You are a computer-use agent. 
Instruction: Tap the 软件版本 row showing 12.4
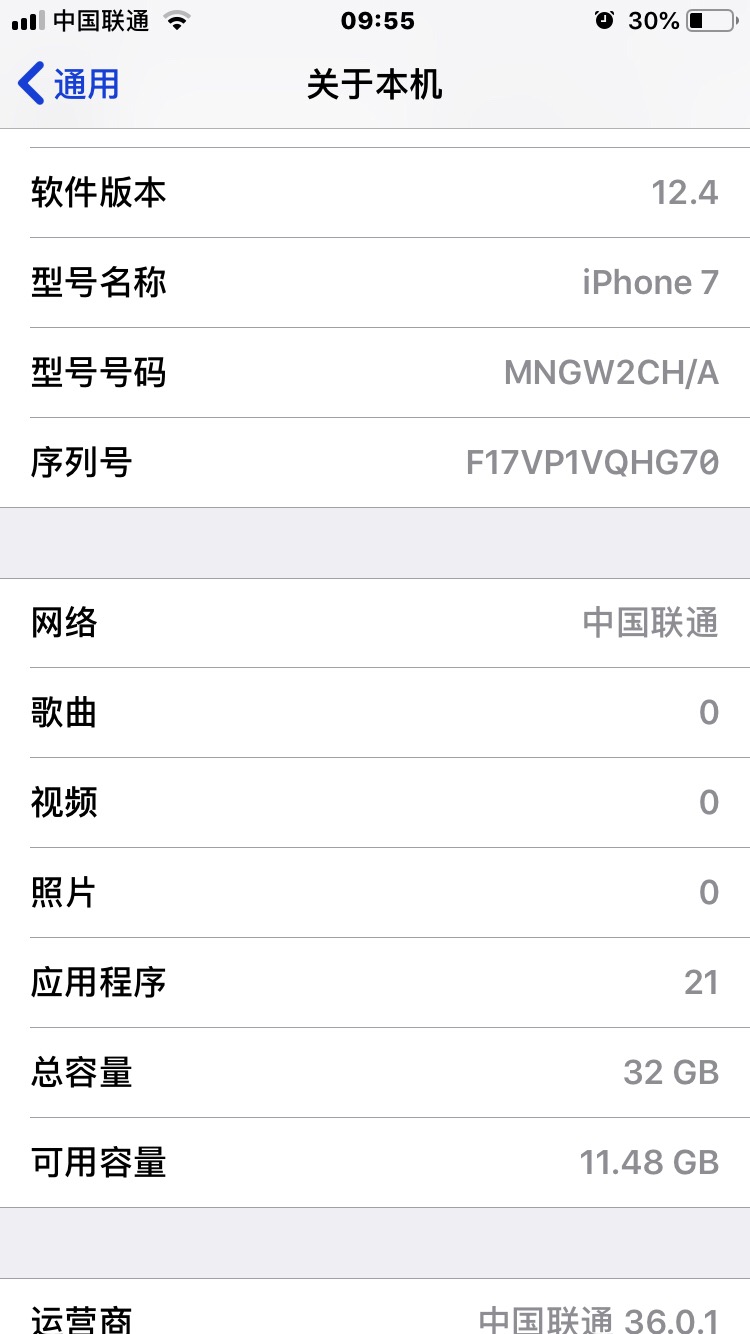[x=375, y=192]
